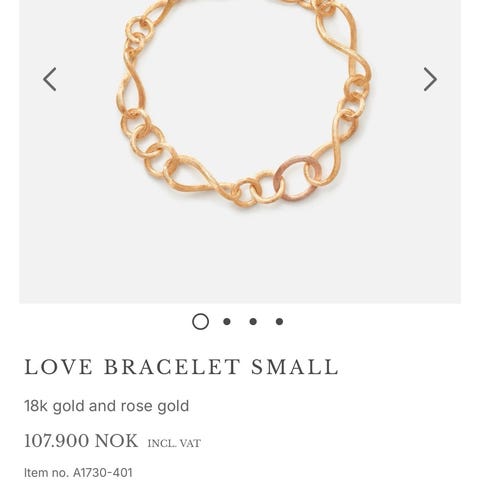Image resolution: width=480 pixels, height=480 pixels.
Task: Jump to the third image dot
Action: pyautogui.click(x=253, y=322)
